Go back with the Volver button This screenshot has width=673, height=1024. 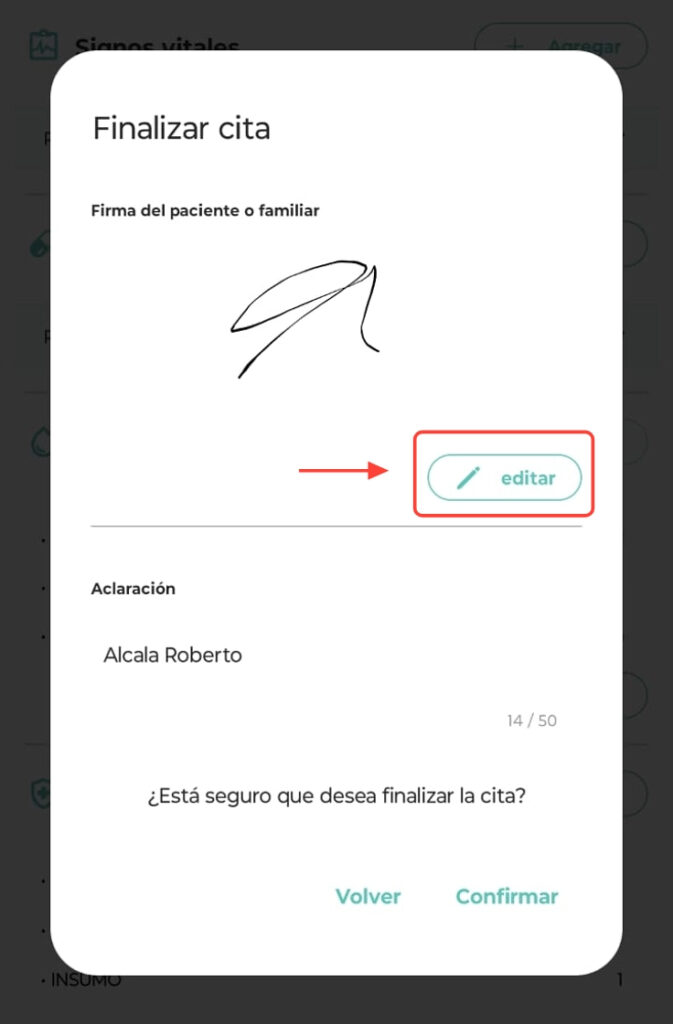click(368, 896)
